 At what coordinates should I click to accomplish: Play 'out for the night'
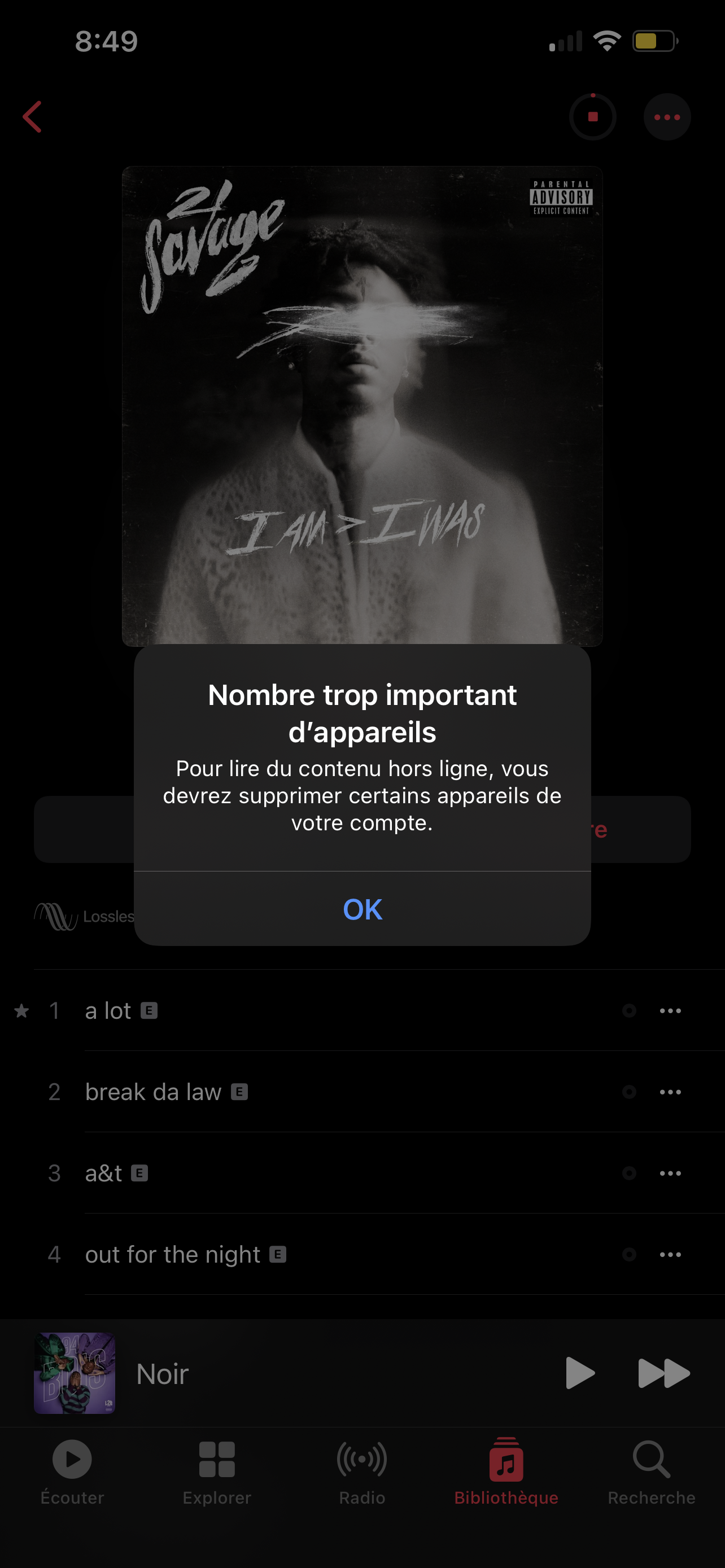pyautogui.click(x=172, y=1255)
